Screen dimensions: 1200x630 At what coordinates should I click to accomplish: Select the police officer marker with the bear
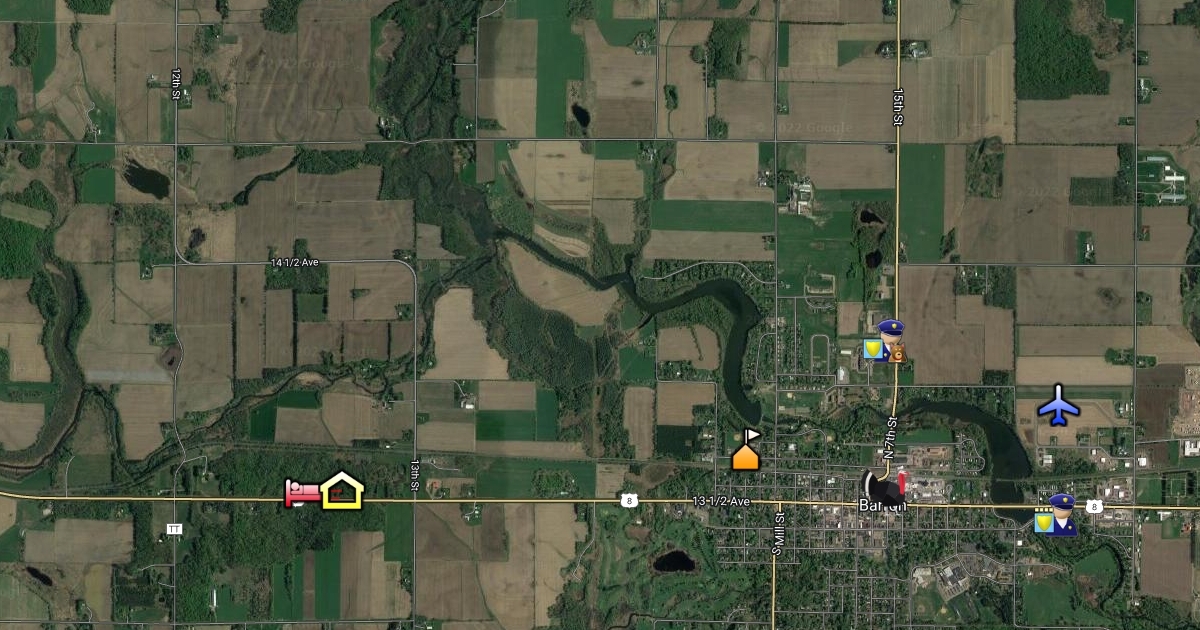point(886,341)
